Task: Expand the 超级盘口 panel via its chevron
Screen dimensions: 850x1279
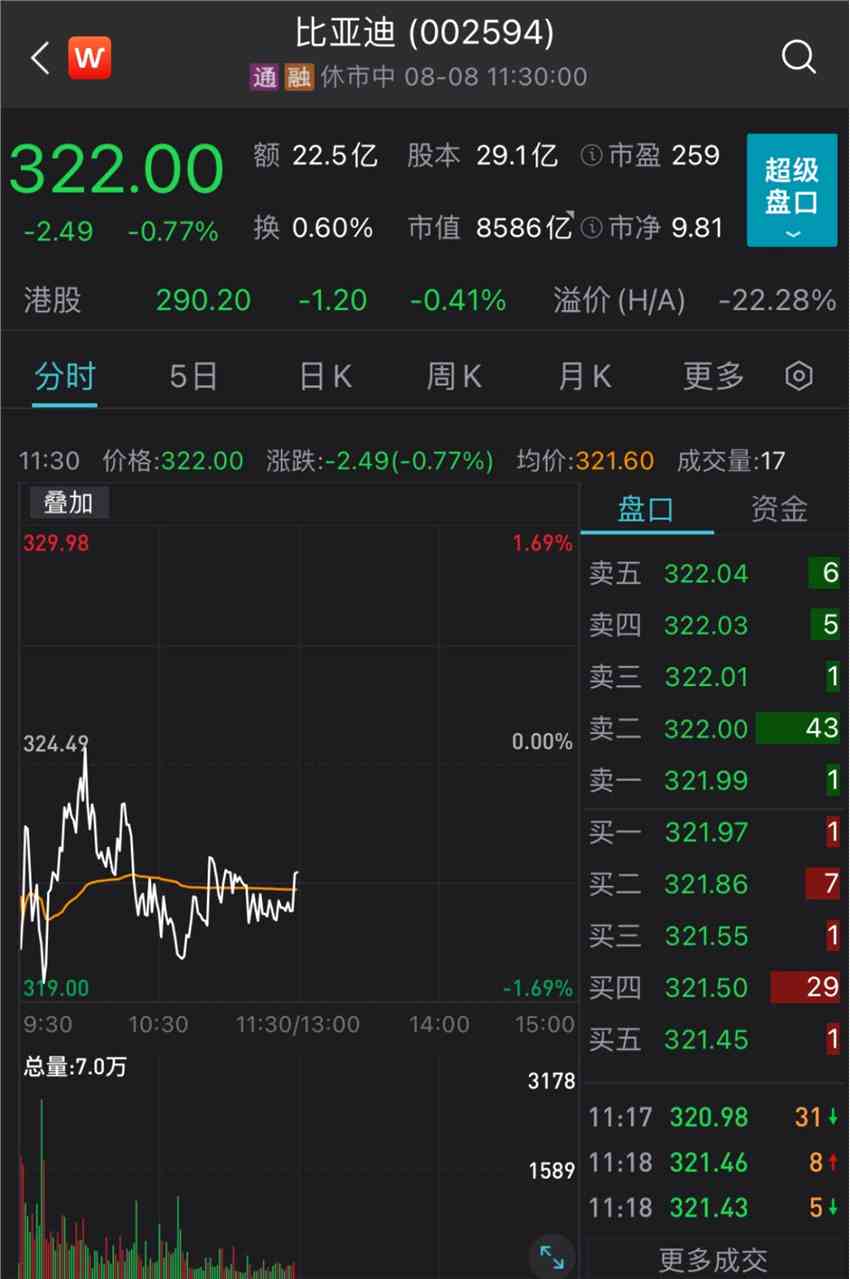Action: click(791, 233)
